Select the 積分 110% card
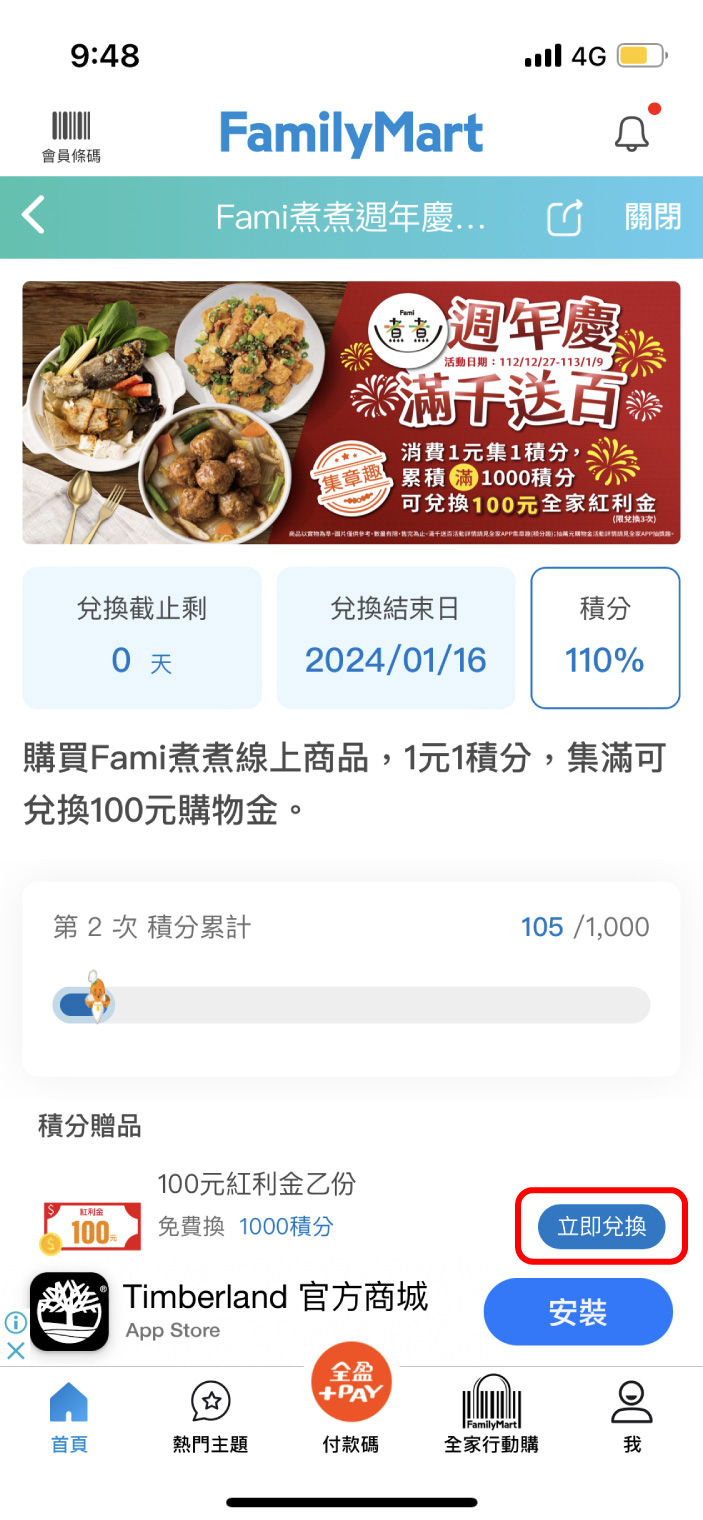 tap(605, 638)
